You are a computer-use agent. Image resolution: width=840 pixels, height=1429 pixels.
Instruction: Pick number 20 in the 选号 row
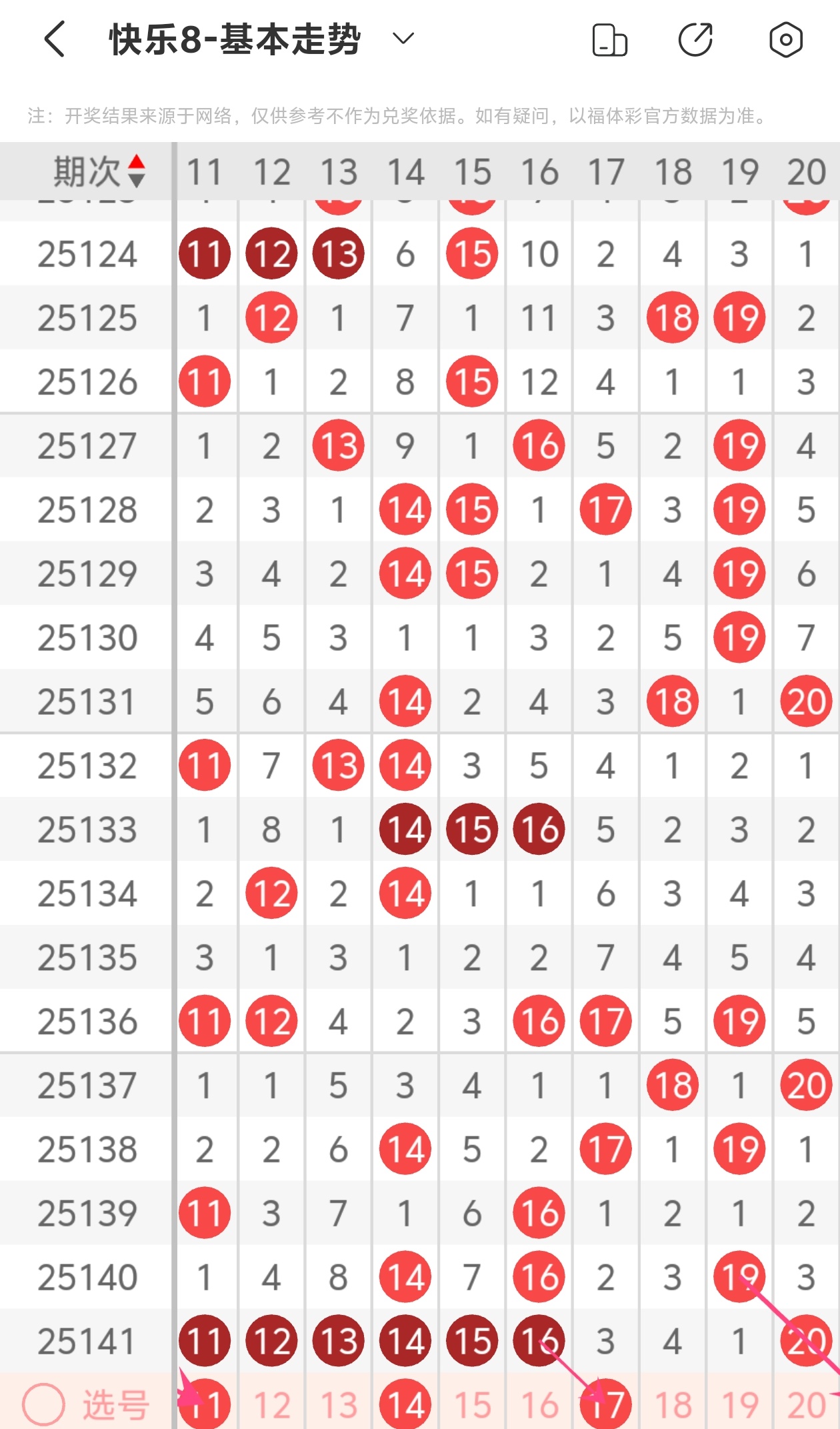(x=807, y=1405)
